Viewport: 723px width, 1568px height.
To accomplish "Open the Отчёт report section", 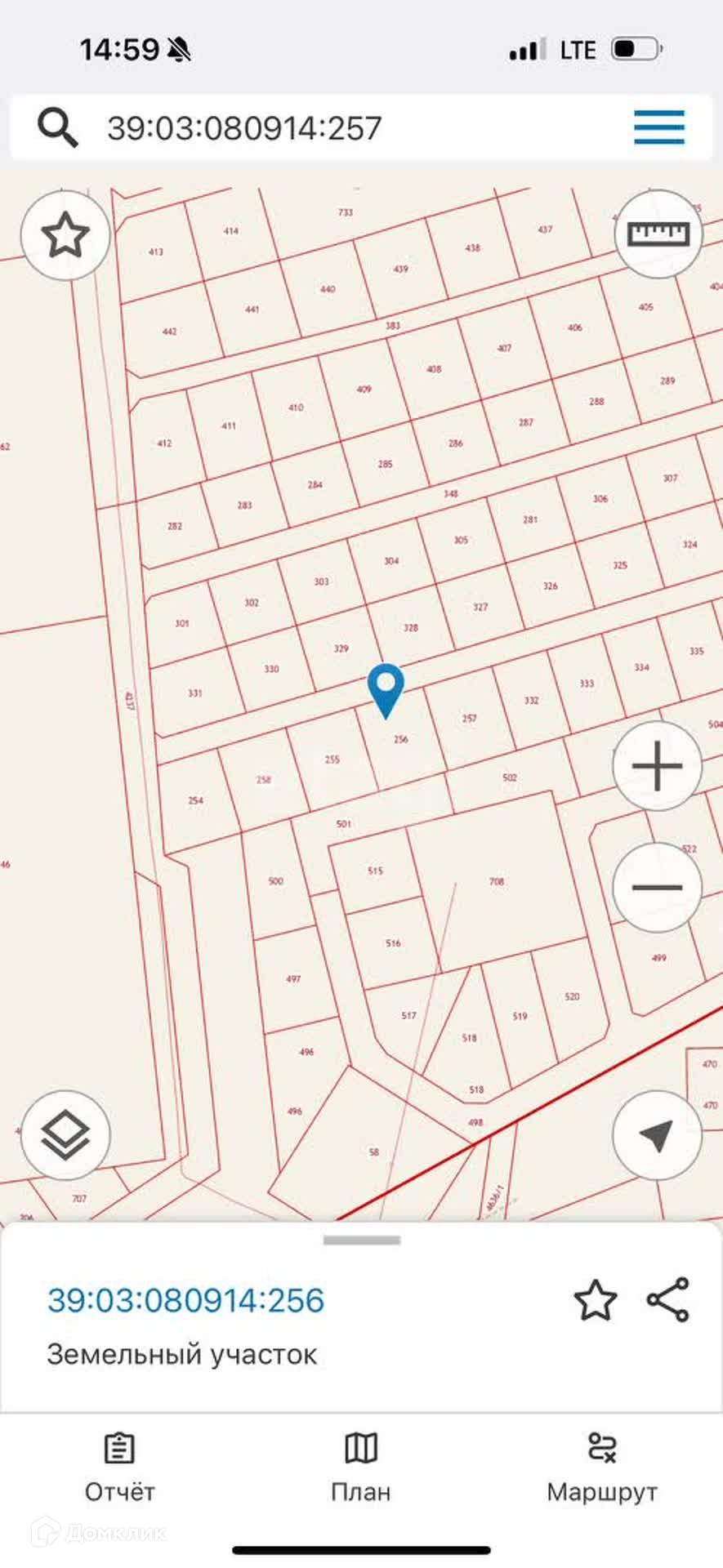I will [x=119, y=1468].
